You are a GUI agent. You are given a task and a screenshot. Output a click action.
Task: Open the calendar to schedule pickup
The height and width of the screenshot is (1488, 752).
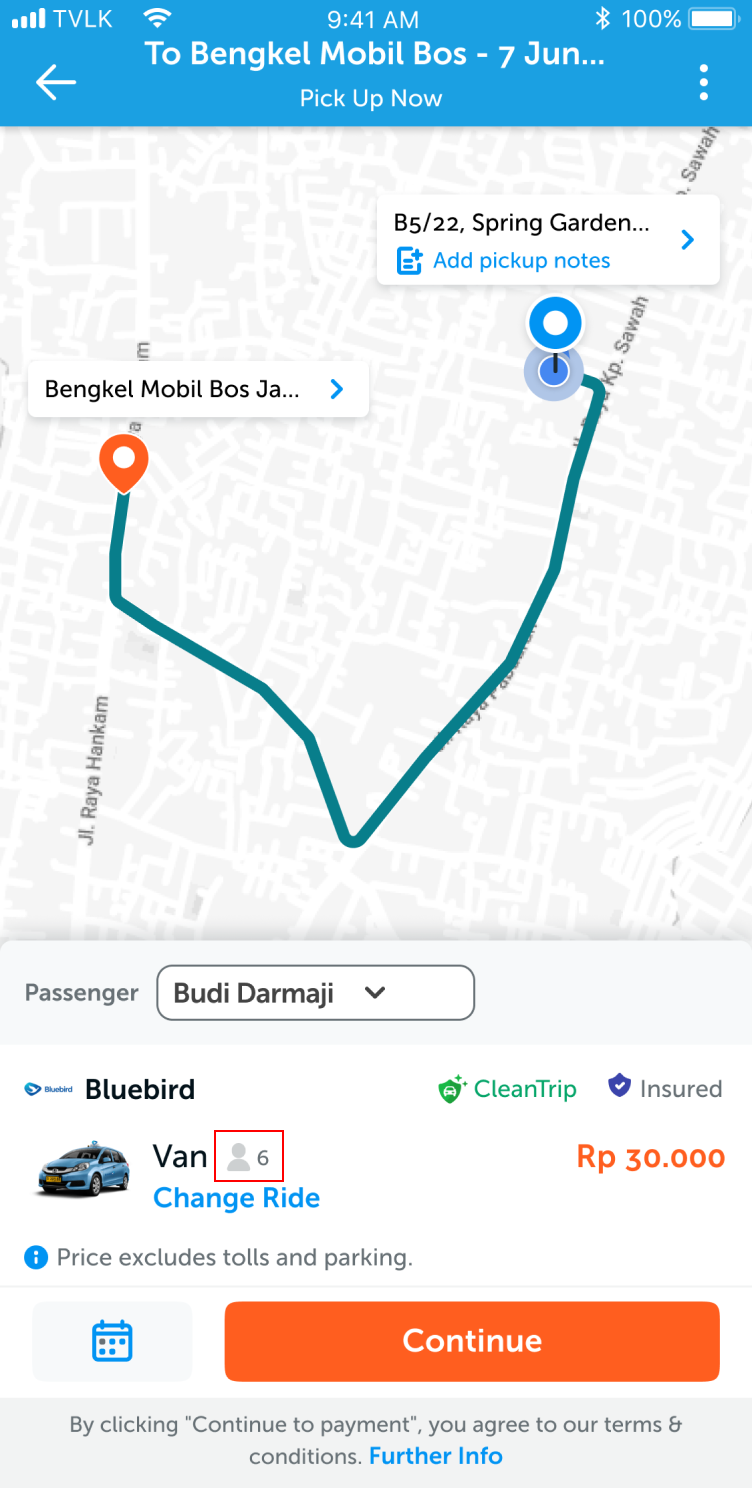tap(112, 1341)
